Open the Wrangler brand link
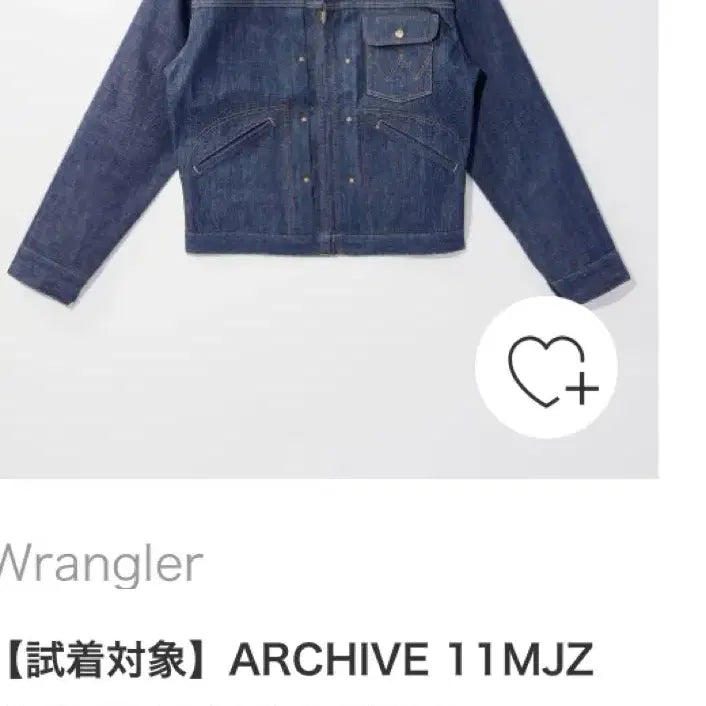This screenshot has height=706, width=706. [100, 565]
